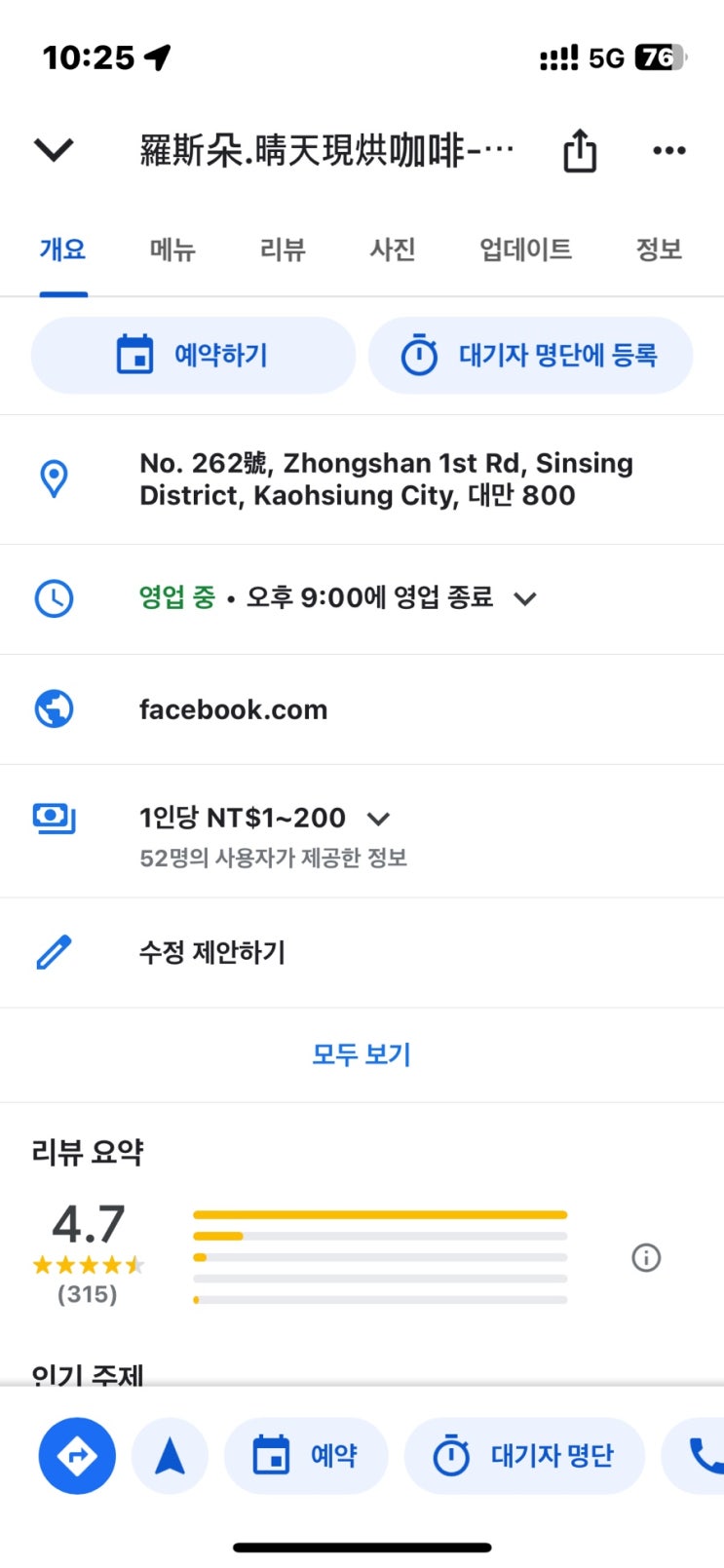This screenshot has width=724, height=1568.
Task: Open the Zhongshan 1st Rd address row
Action: coord(386,478)
